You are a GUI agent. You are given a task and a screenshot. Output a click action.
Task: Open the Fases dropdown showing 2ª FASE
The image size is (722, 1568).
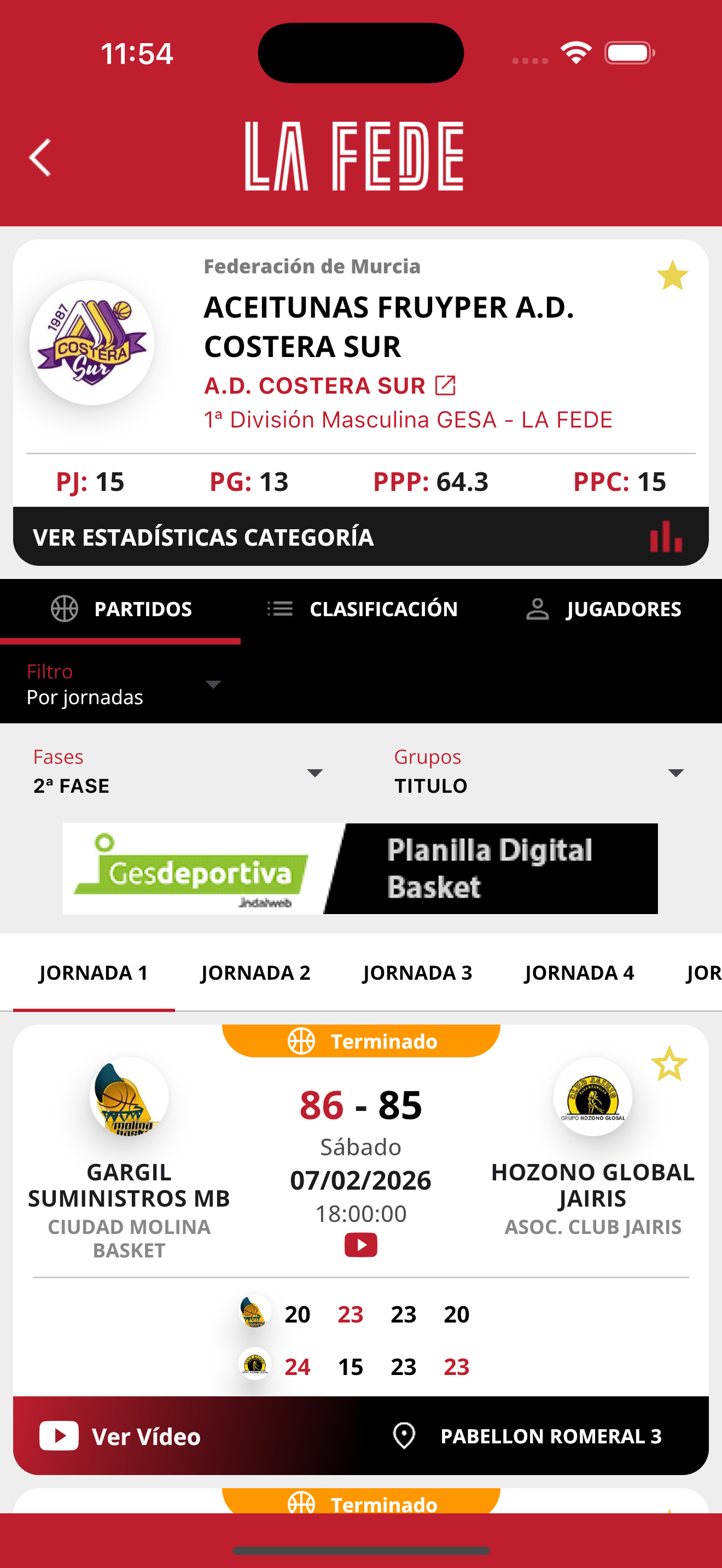pos(178,772)
